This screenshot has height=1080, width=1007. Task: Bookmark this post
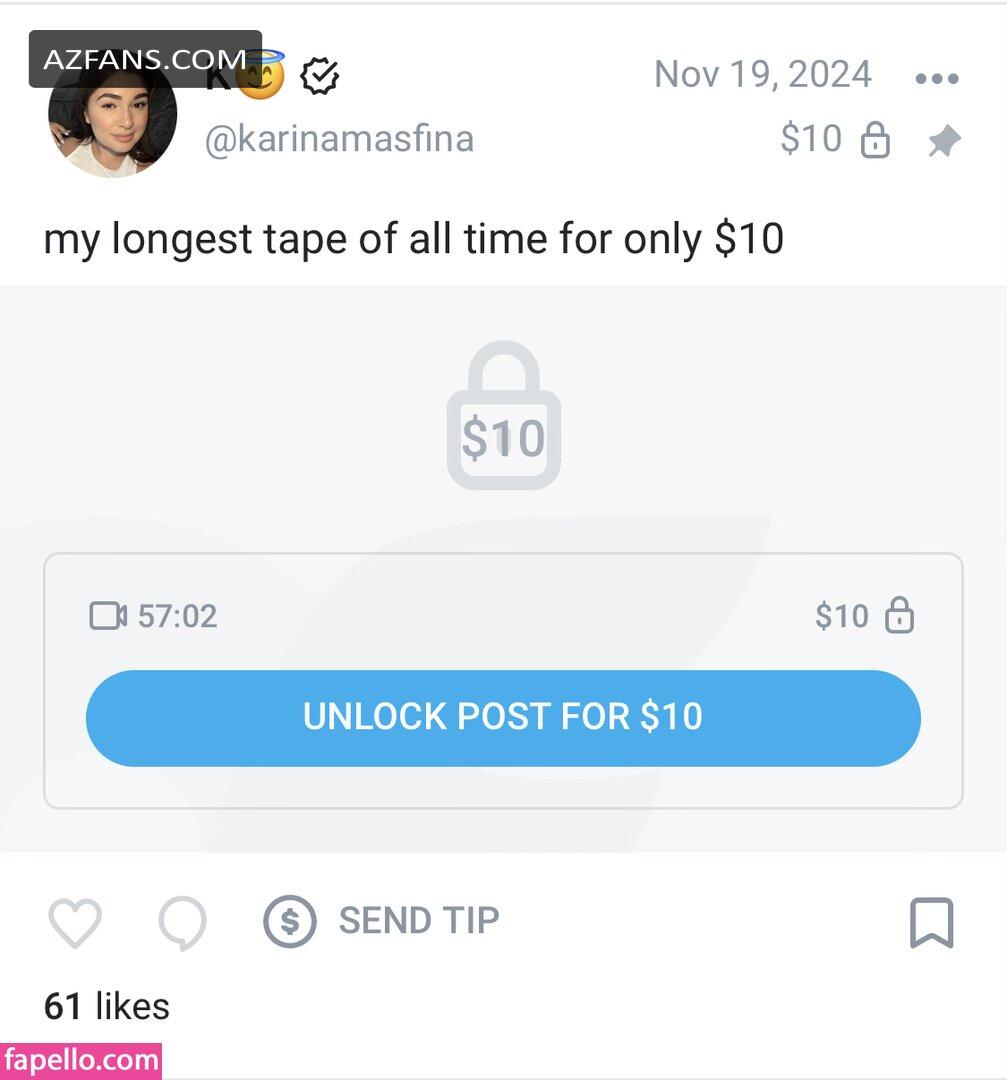(931, 922)
